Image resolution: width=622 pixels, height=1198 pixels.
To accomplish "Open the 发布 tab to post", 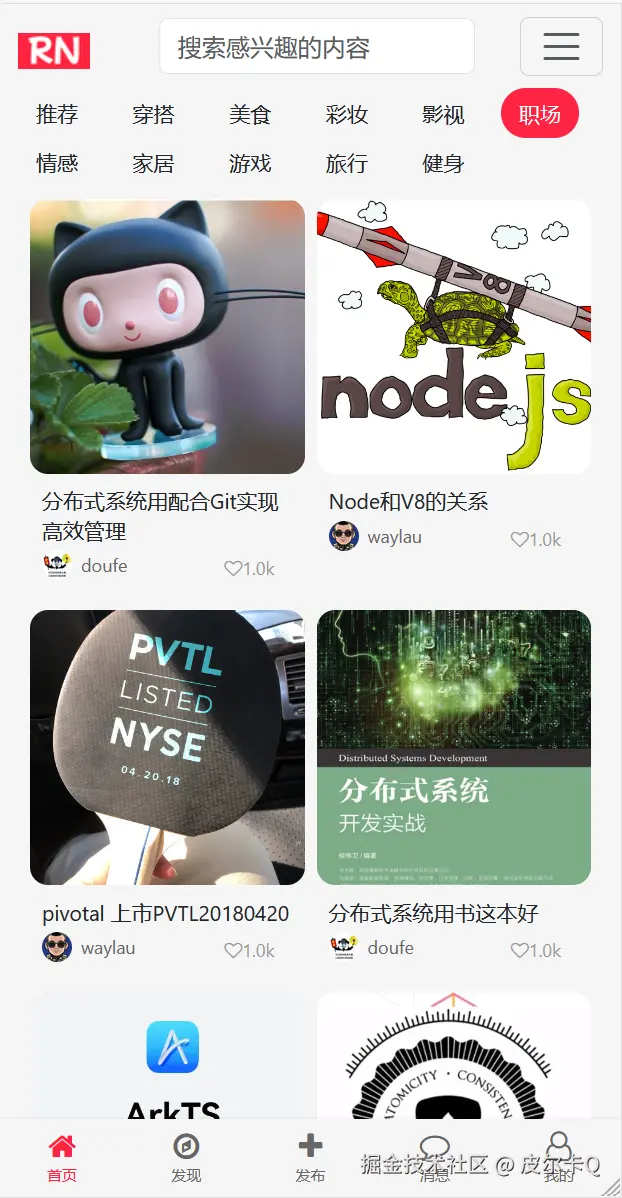I will click(310, 1158).
